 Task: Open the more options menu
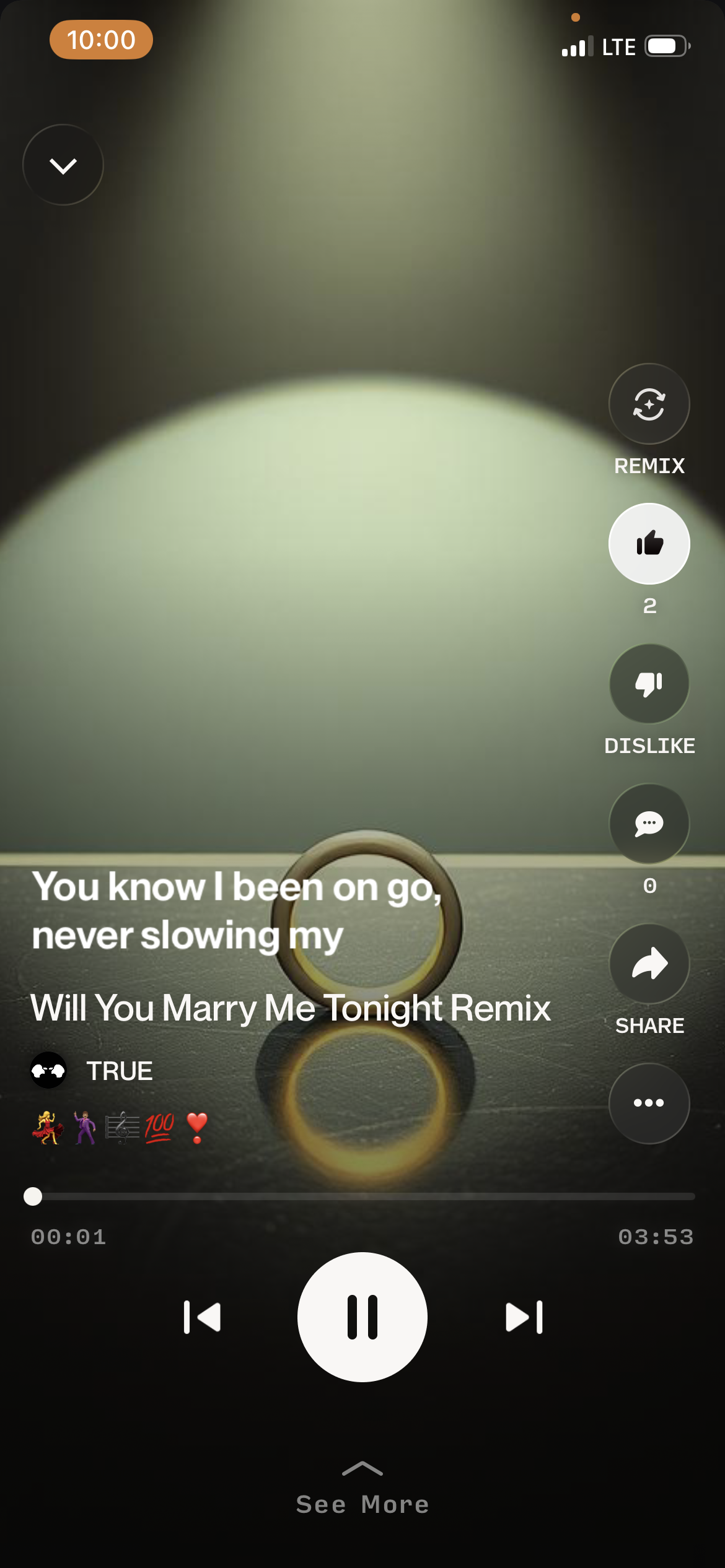pos(649,1103)
